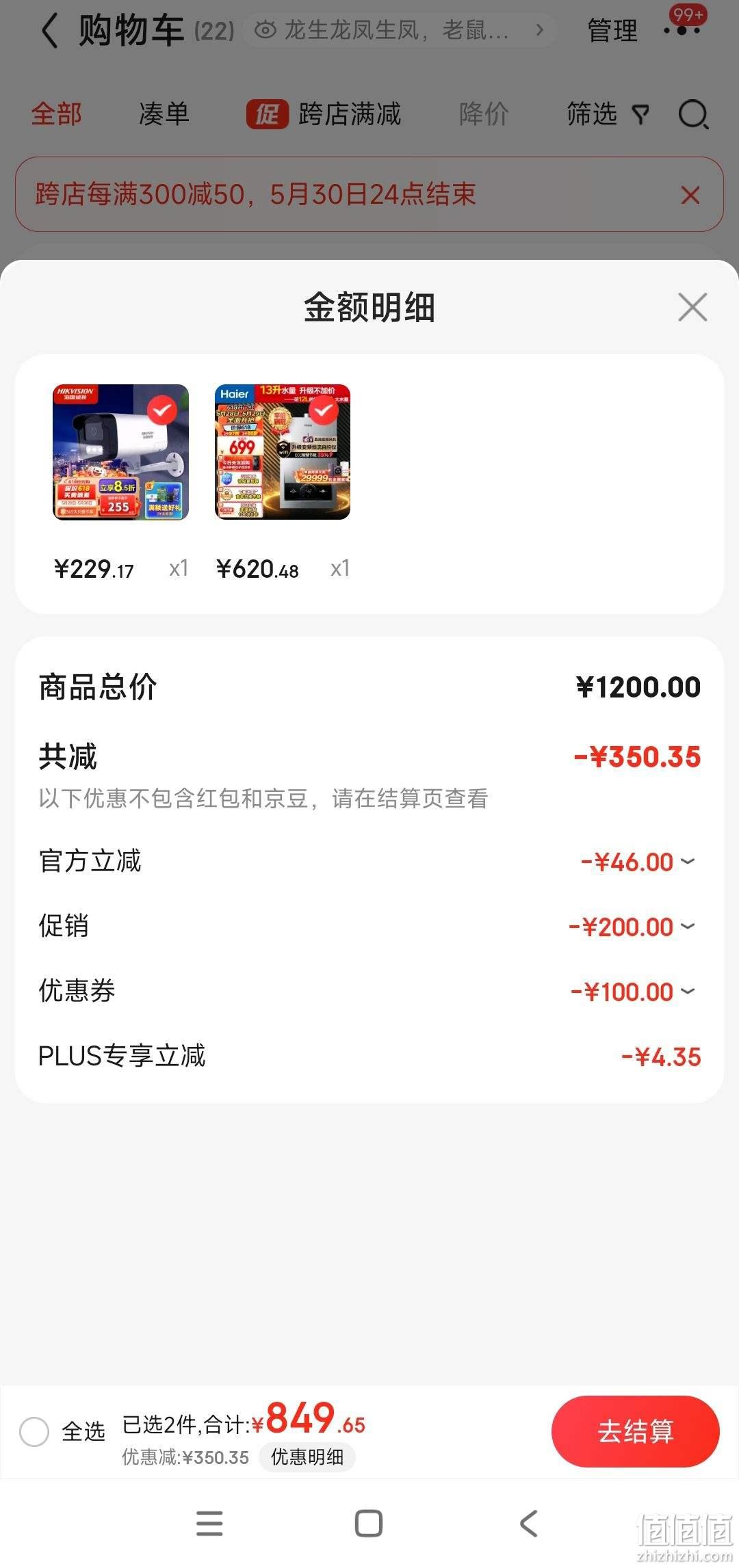Viewport: 739px width, 1568px height.
Task: Switch to the 跨店满减 tab
Action: [x=324, y=114]
